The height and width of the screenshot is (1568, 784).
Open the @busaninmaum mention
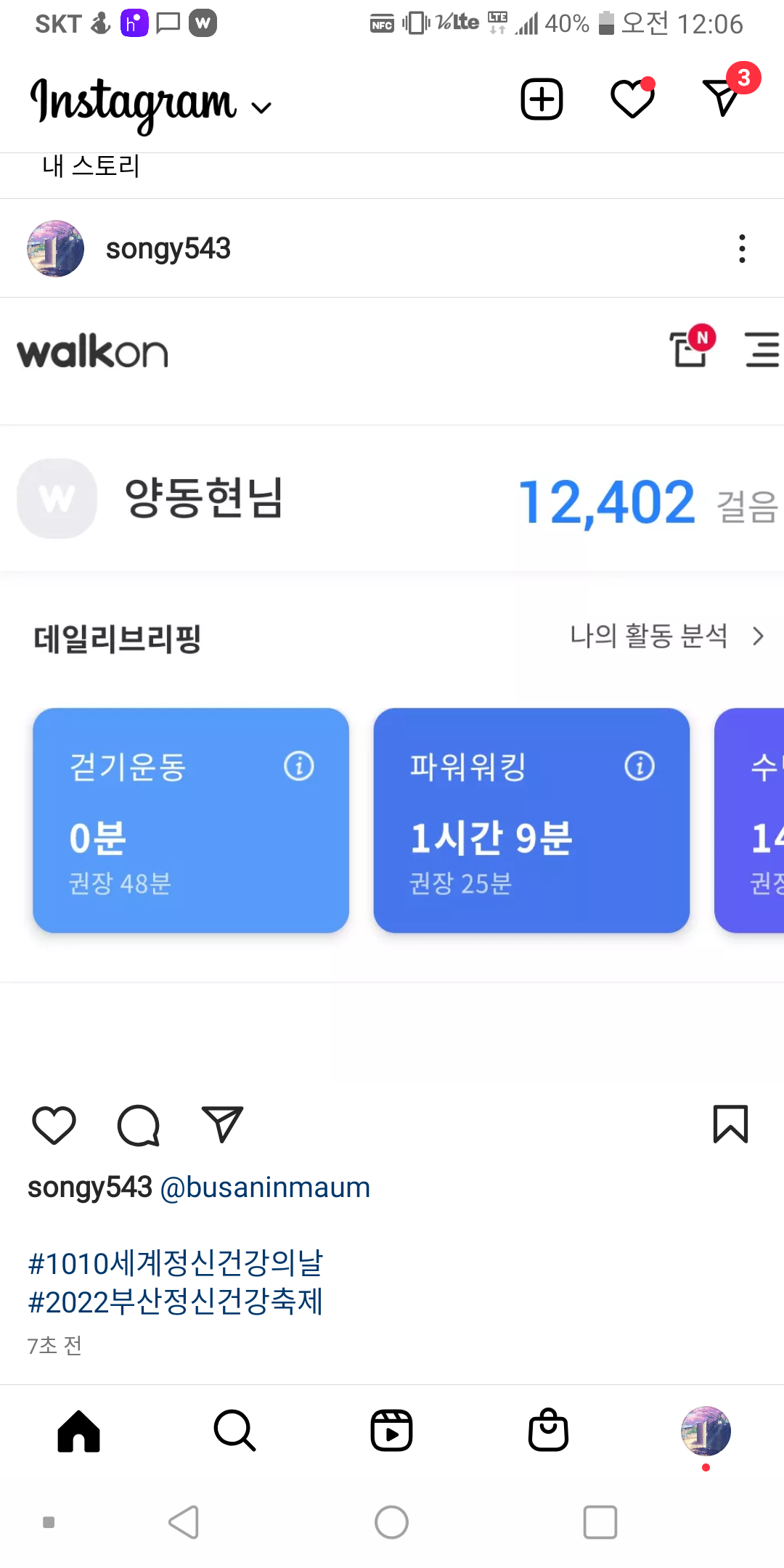[x=265, y=1188]
